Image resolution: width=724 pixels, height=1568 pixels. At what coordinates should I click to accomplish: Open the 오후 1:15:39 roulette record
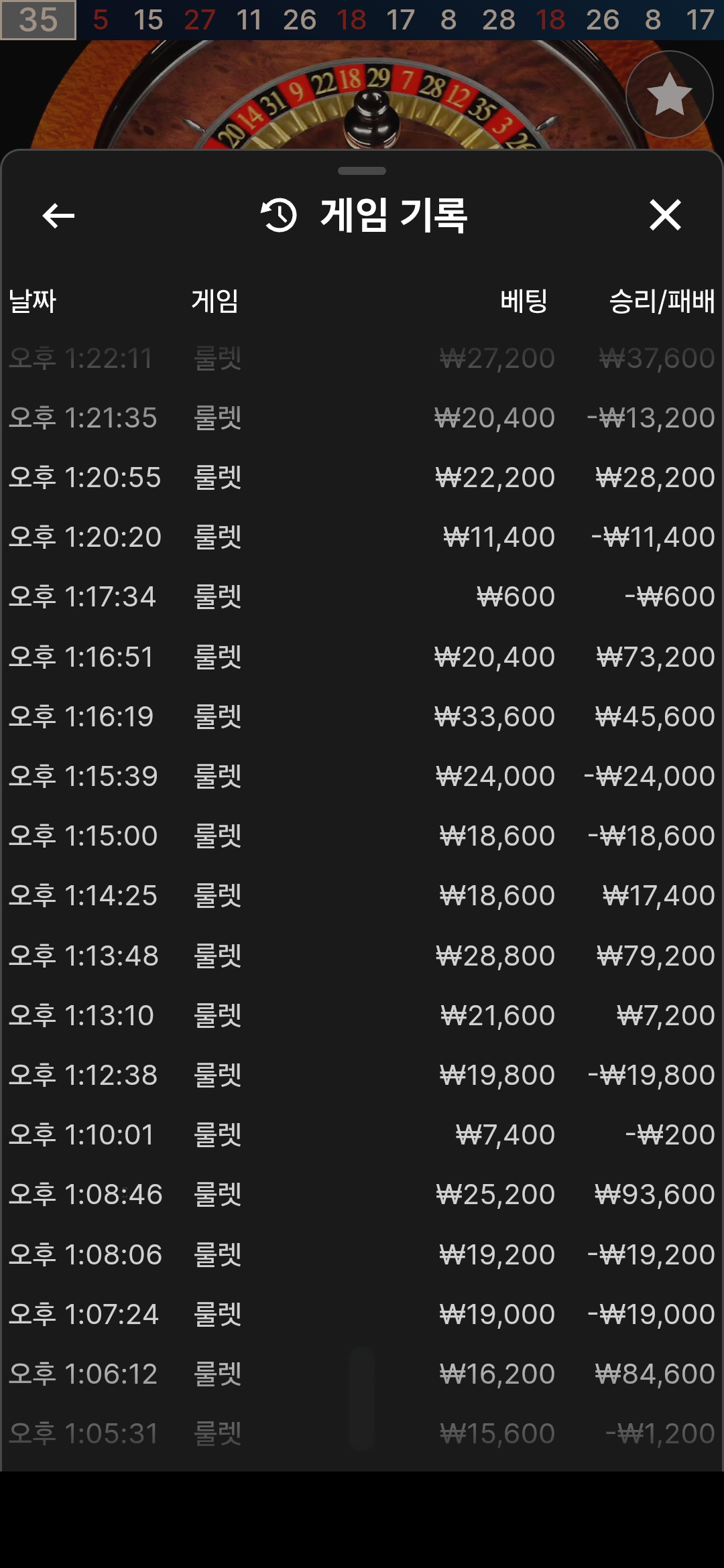[362, 777]
